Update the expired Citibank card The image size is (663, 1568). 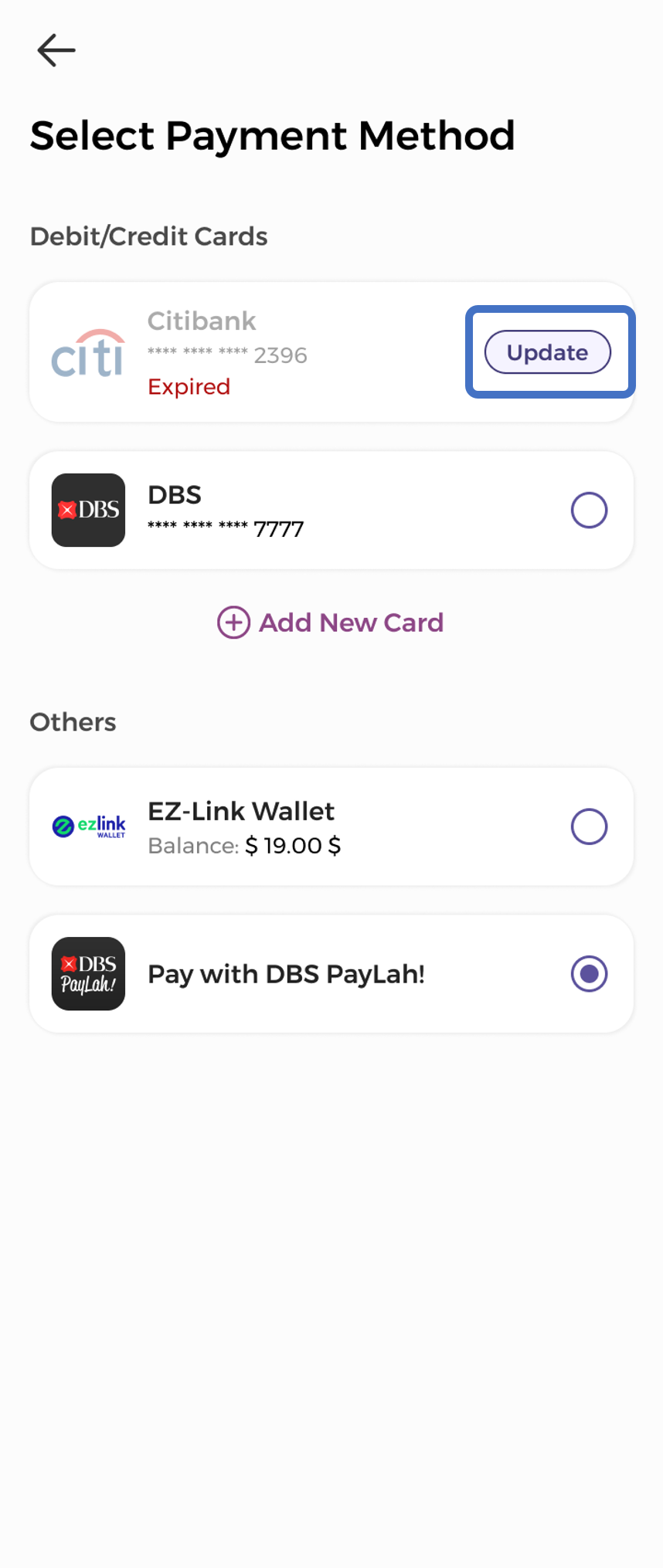(x=547, y=352)
